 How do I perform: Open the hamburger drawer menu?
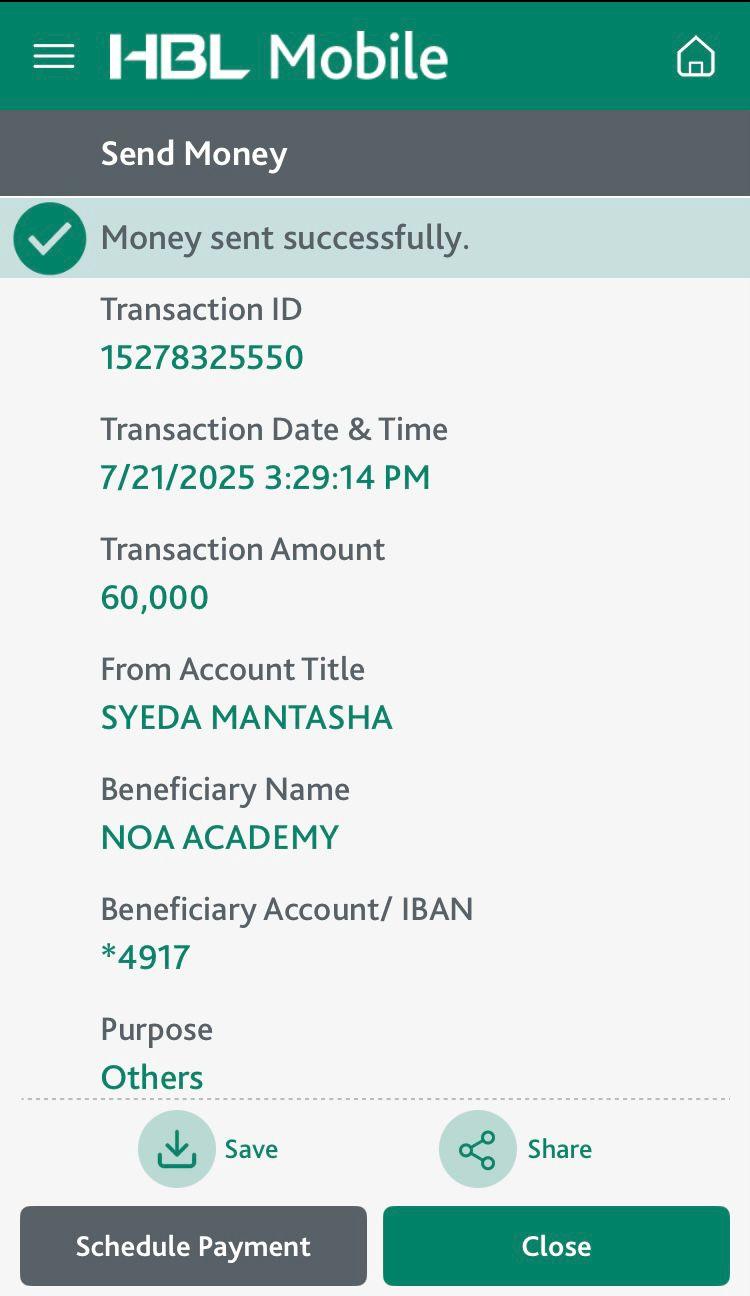click(54, 56)
